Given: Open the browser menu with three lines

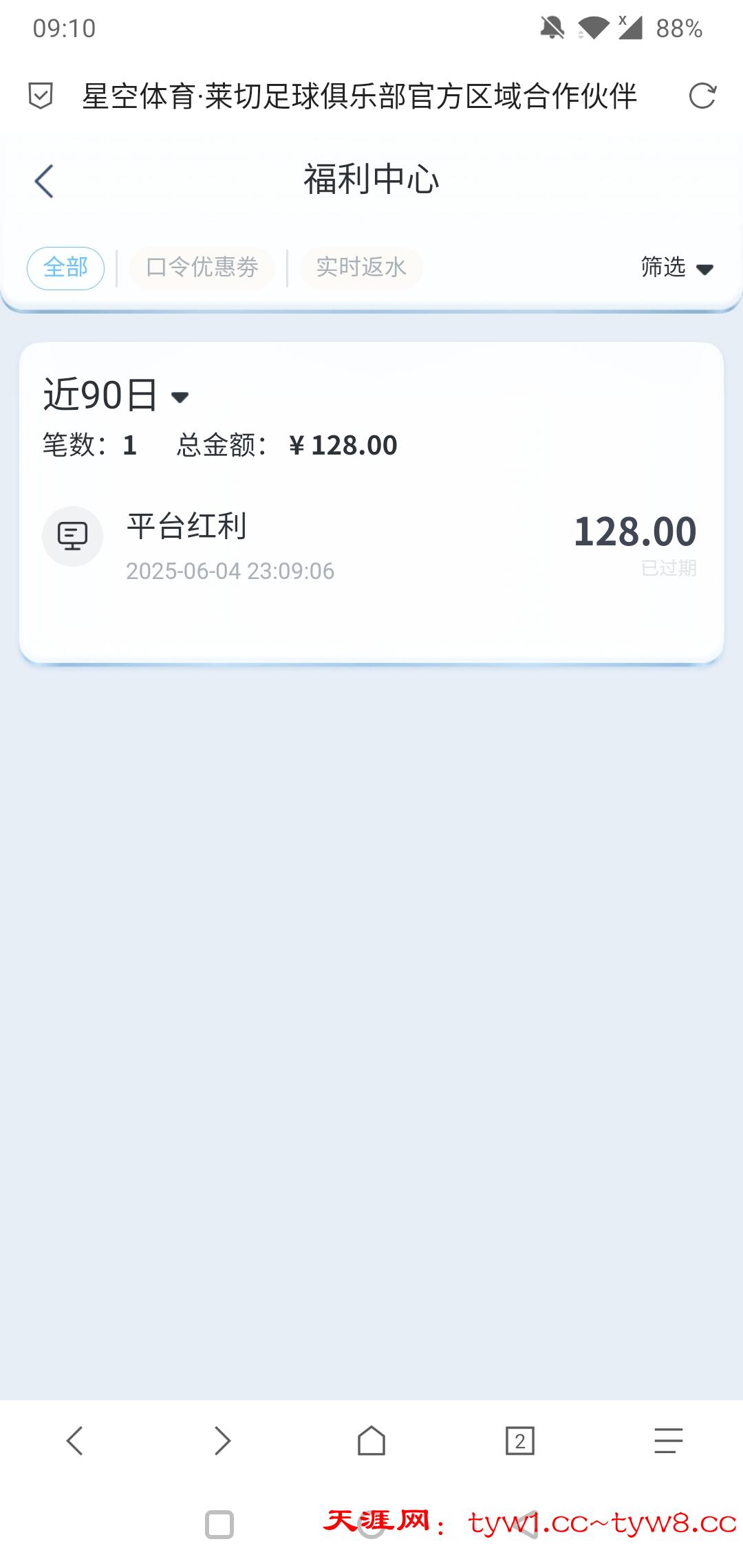Looking at the screenshot, I should [x=668, y=1440].
